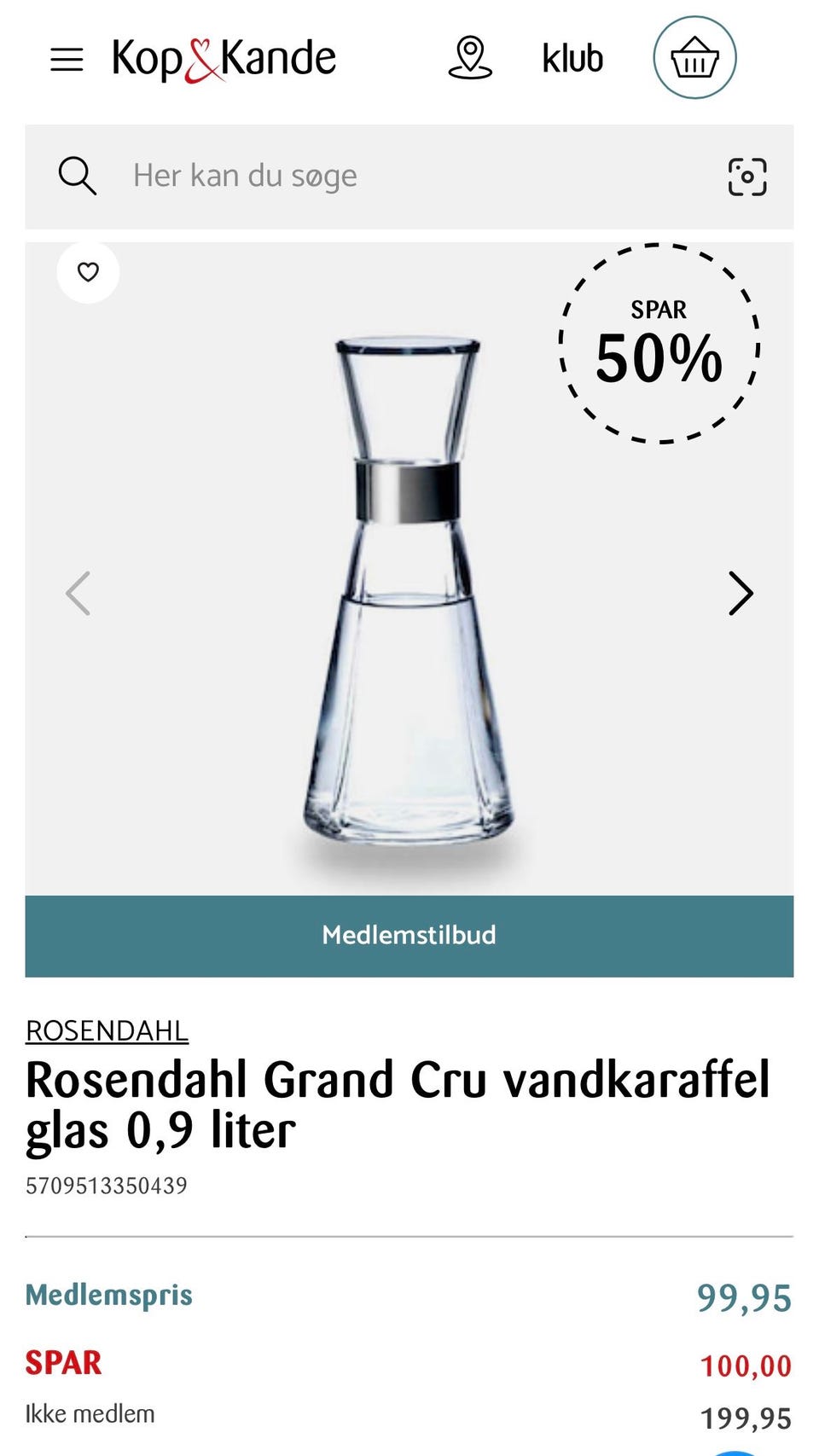Expand the Medlemstilbud banner
Viewport: 819px width, 1456px height.
point(409,935)
